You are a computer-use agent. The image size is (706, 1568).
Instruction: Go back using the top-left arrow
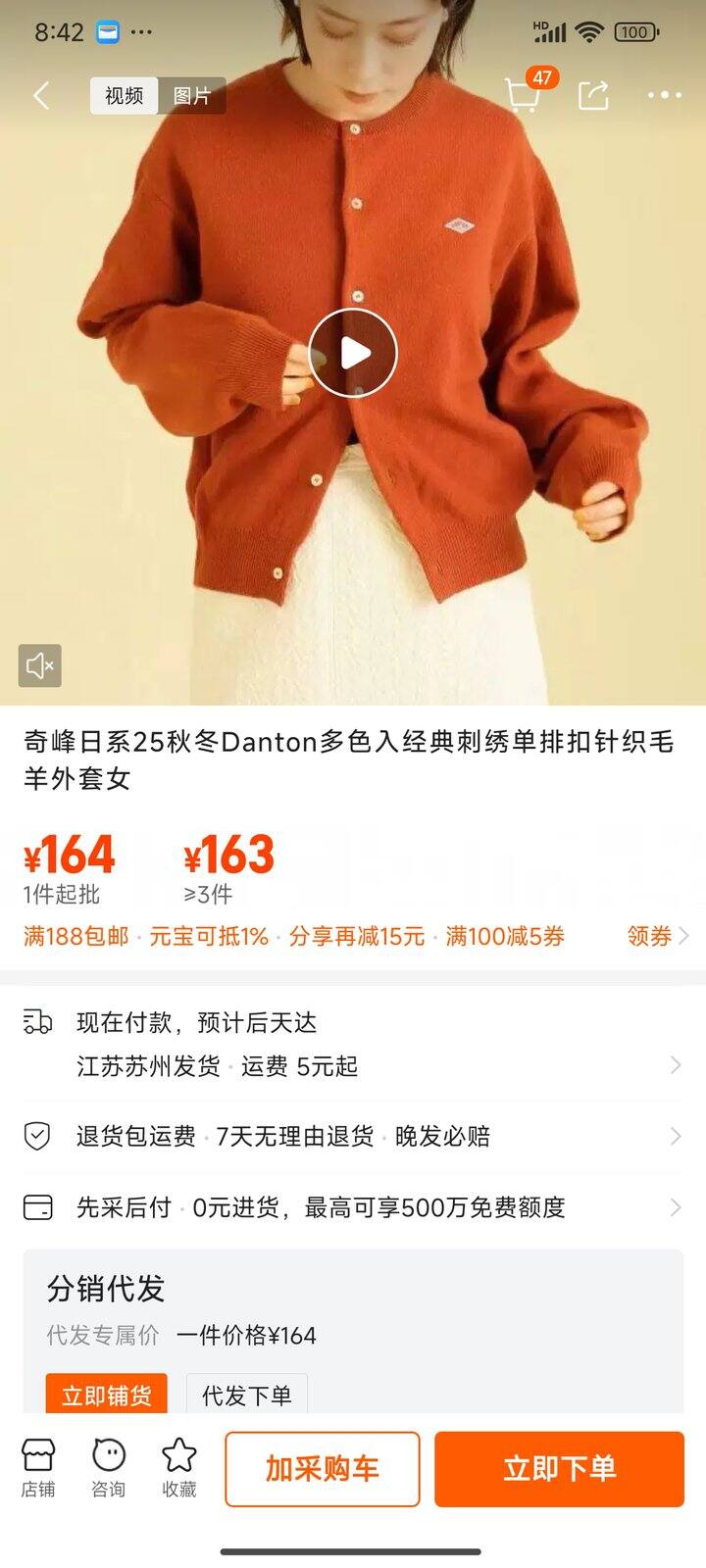coord(41,95)
